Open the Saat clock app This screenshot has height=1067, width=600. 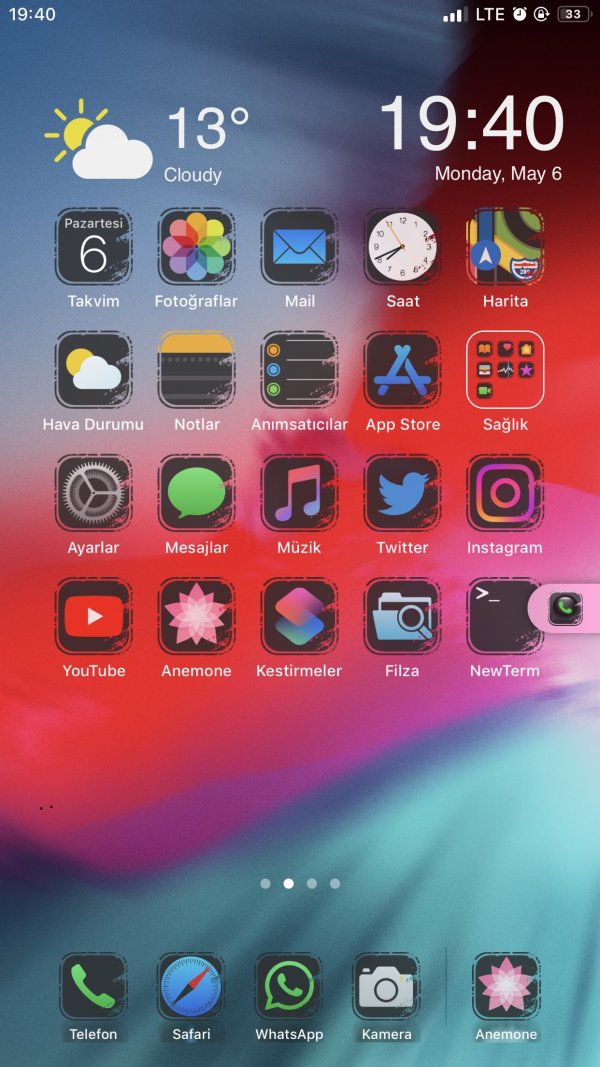pos(402,247)
